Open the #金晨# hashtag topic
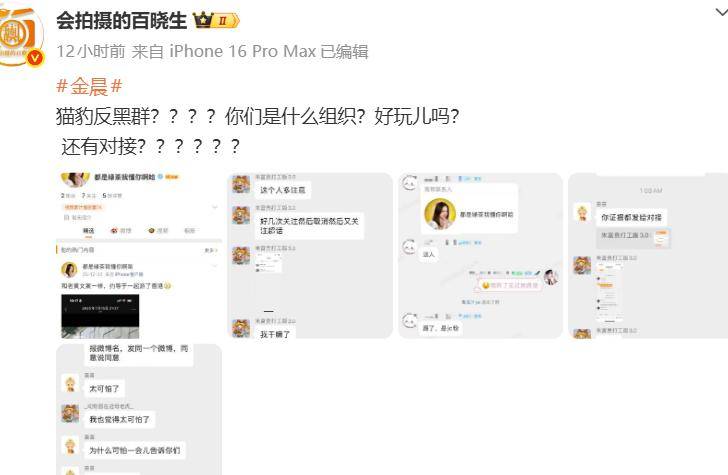The width and height of the screenshot is (728, 475). (x=90, y=86)
